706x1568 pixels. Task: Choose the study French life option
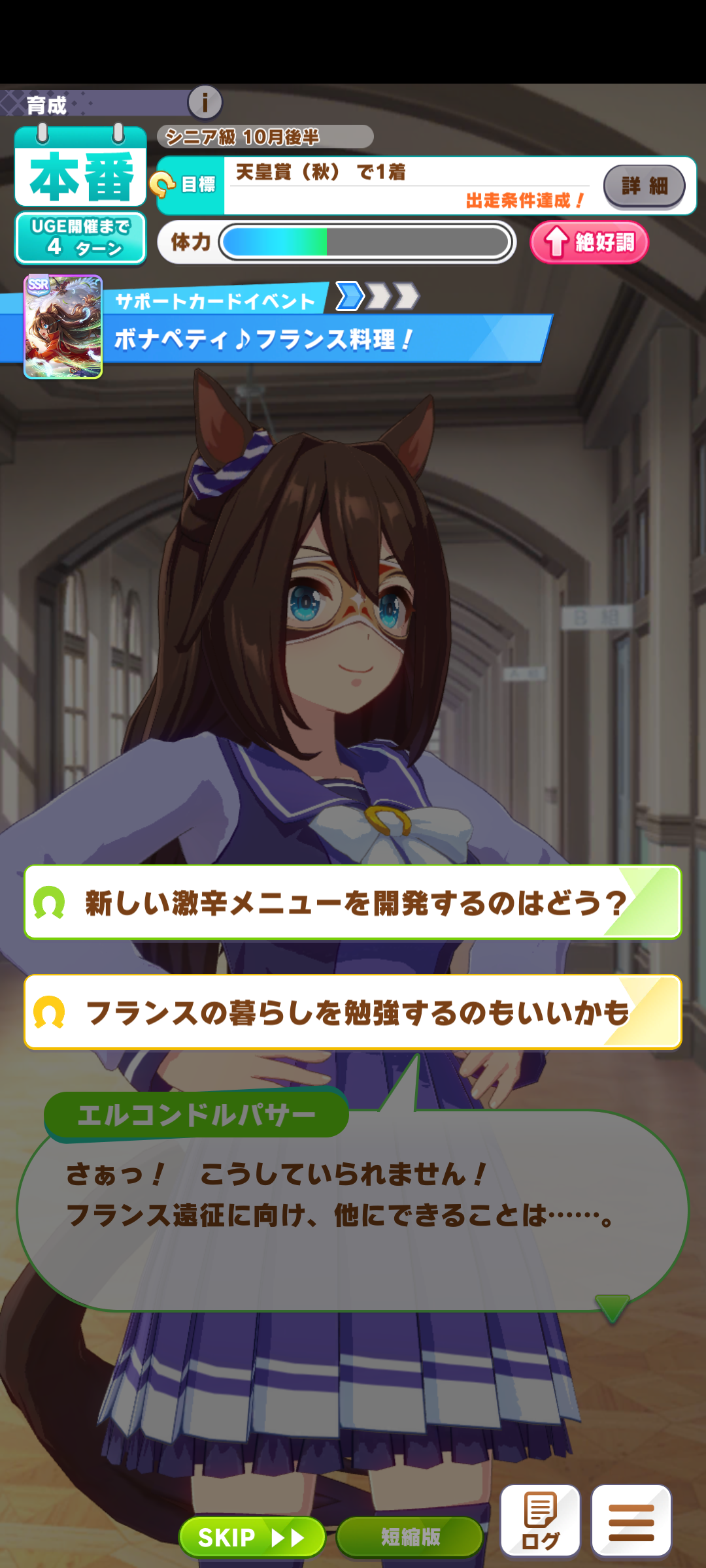353,1012
